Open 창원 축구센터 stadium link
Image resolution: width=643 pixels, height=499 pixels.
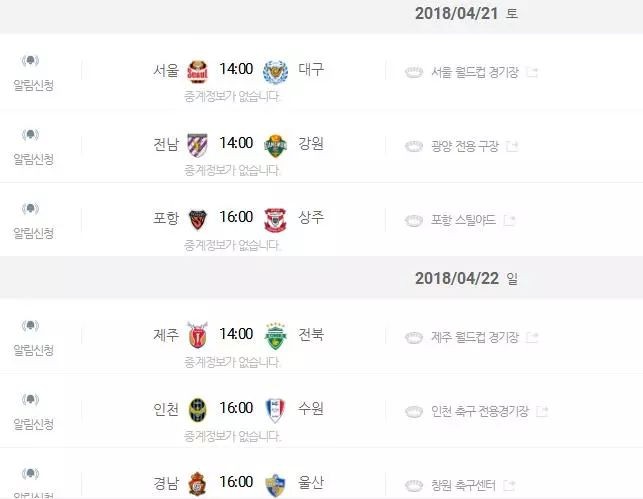(x=464, y=485)
